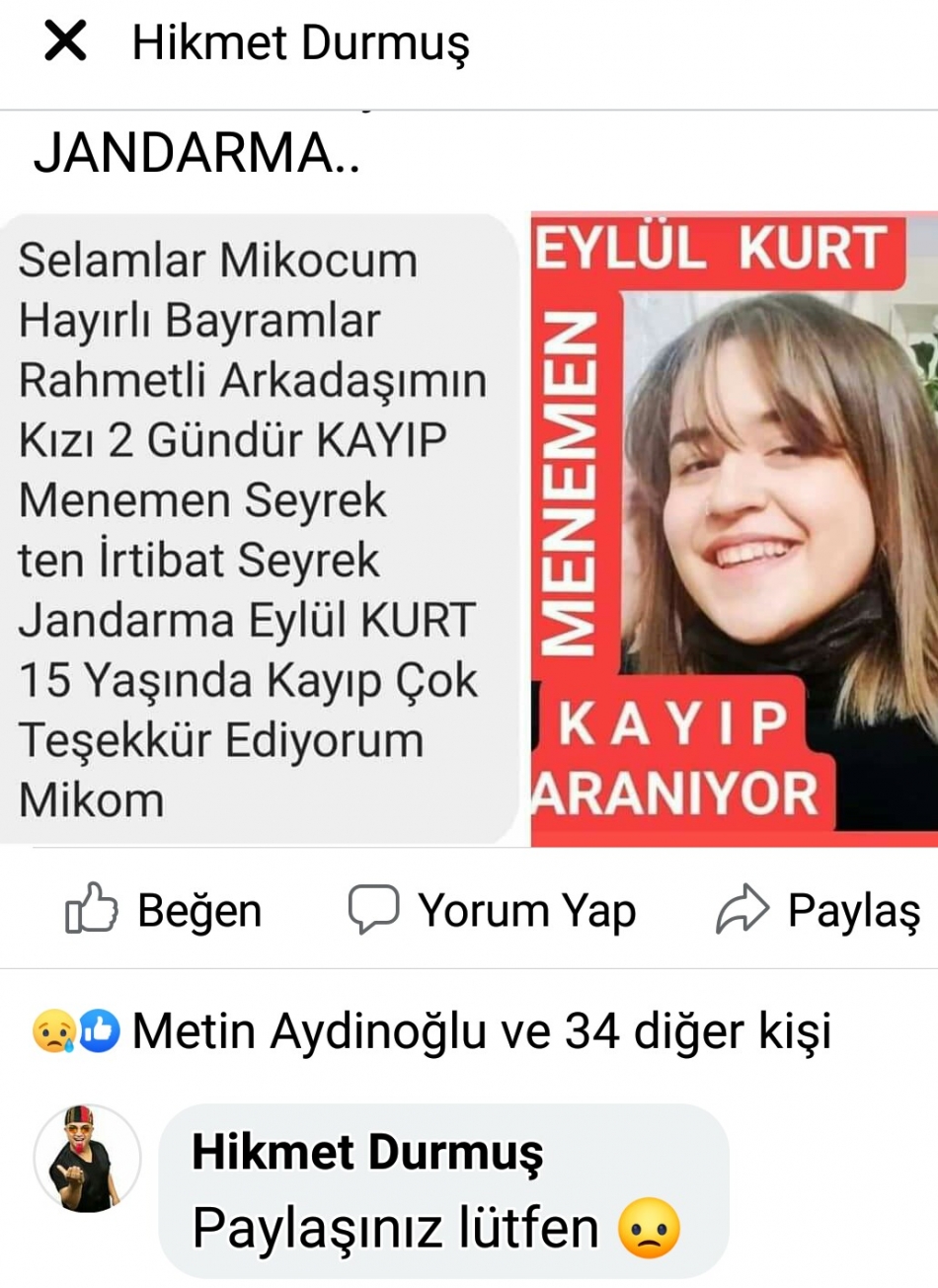
Task: Close the Hikmet Durmuş post view
Action: pyautogui.click(x=65, y=41)
